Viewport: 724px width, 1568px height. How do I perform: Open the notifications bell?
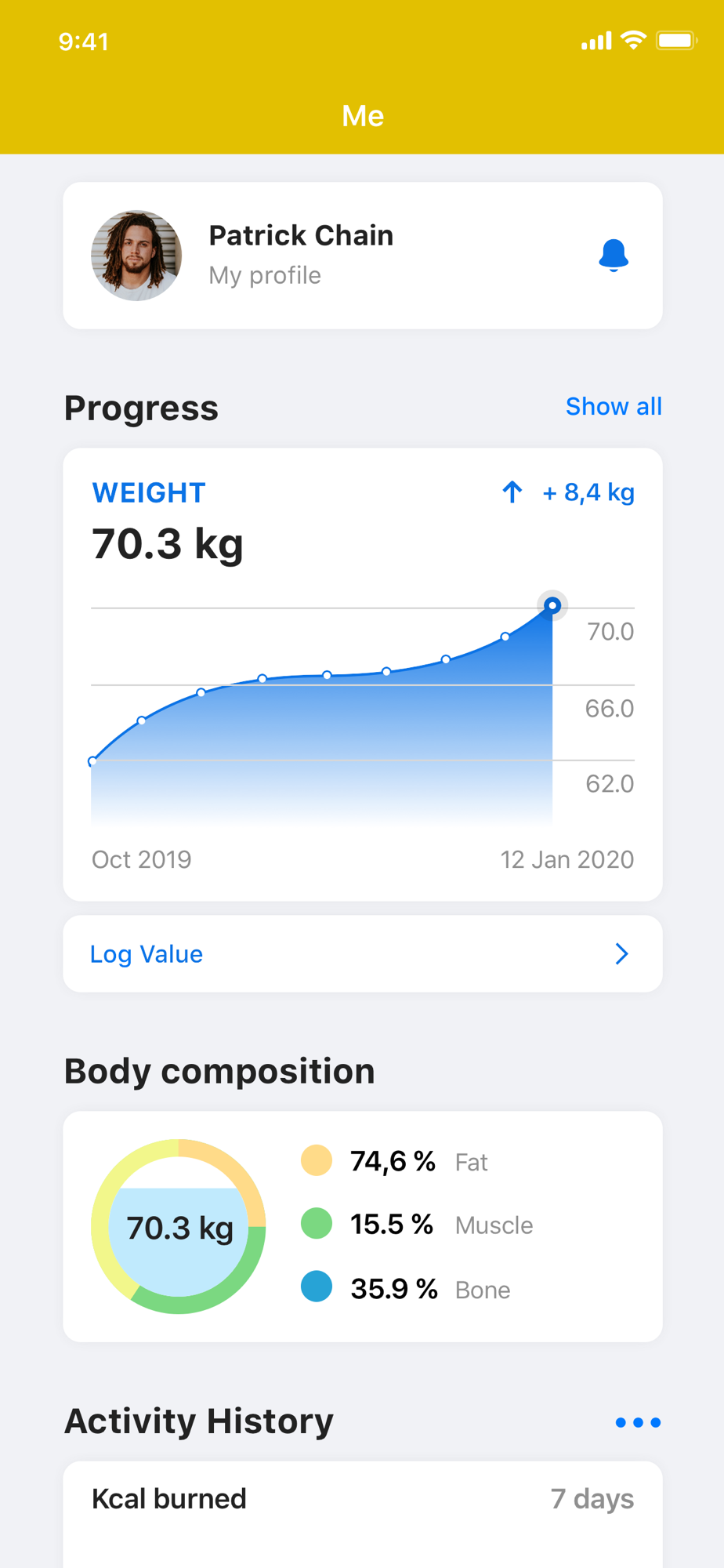coord(614,256)
